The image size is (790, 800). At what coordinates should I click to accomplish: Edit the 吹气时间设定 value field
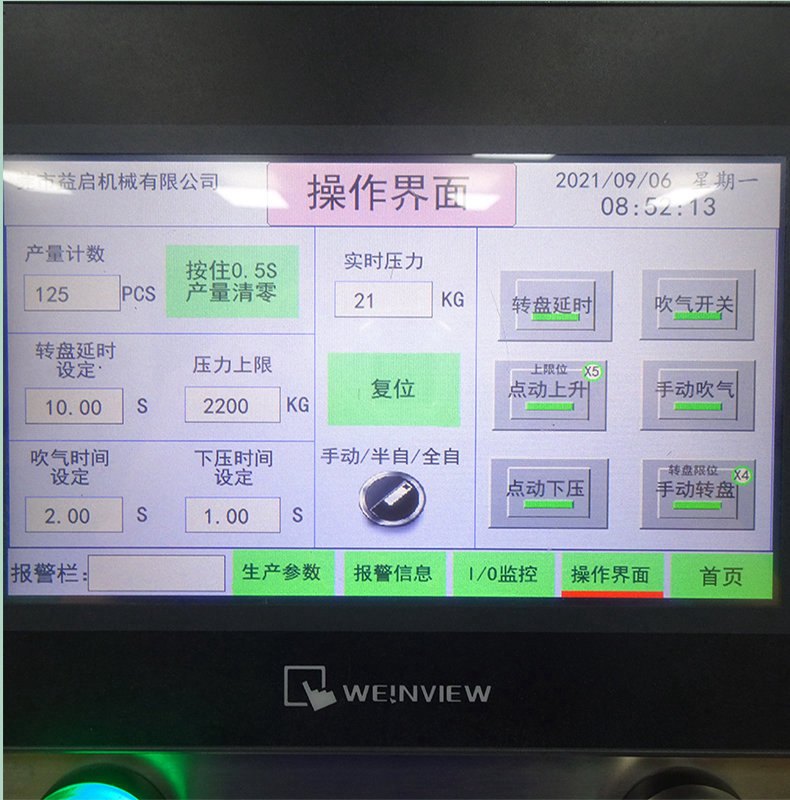pyautogui.click(x=74, y=515)
